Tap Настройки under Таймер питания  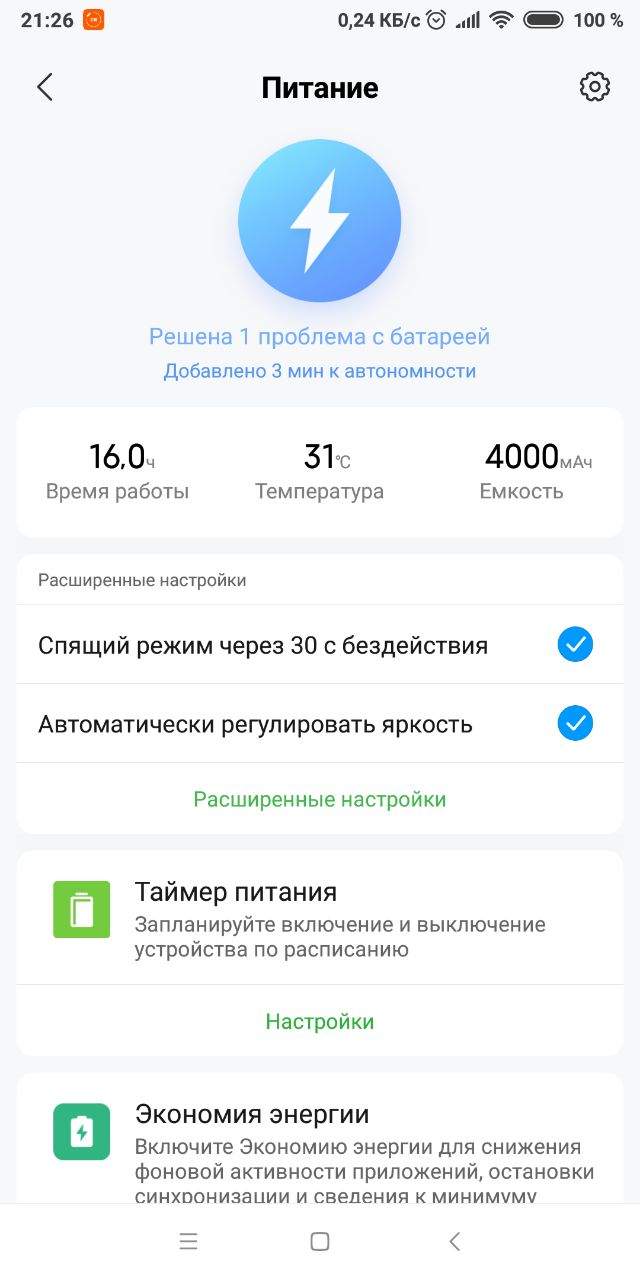pyautogui.click(x=320, y=1021)
